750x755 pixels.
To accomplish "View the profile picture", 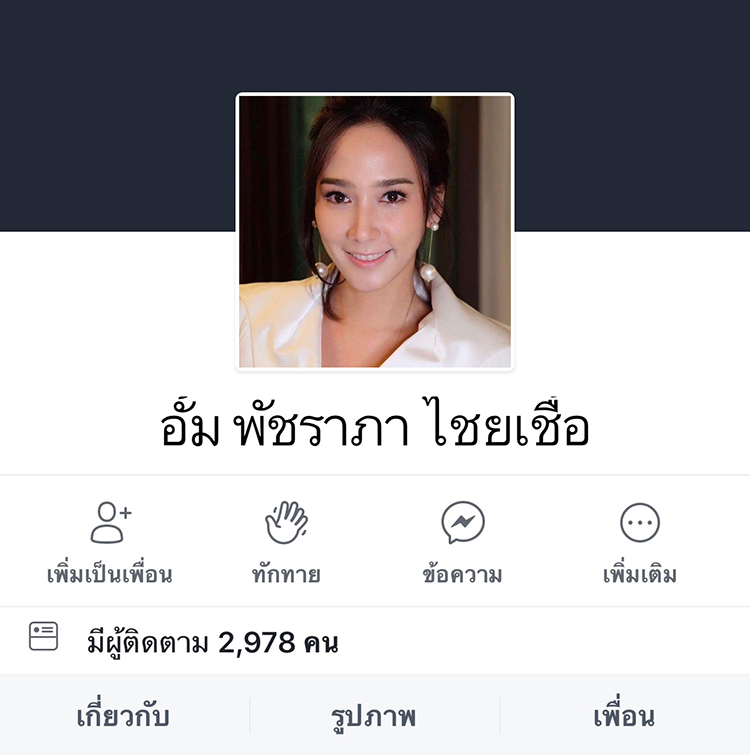I will pos(375,232).
